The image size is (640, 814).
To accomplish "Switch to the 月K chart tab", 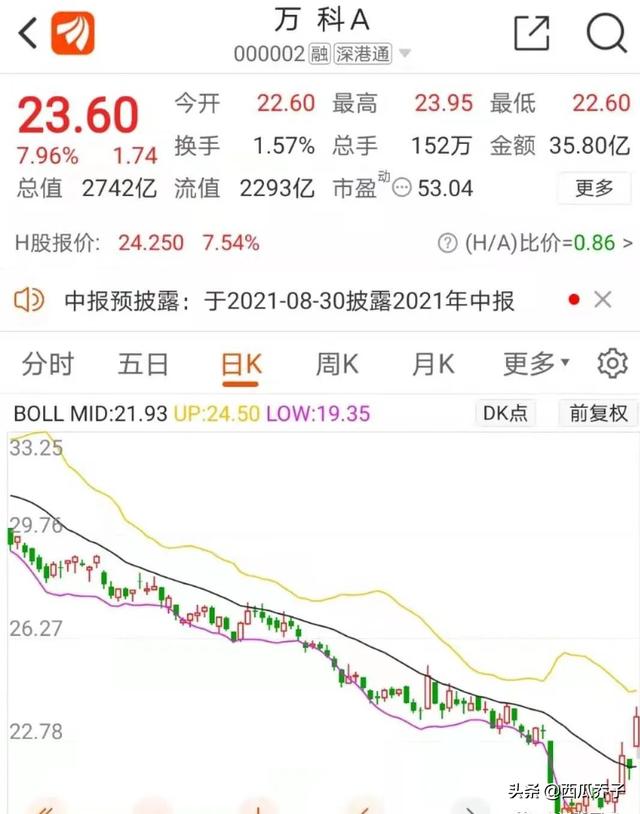I will click(433, 364).
